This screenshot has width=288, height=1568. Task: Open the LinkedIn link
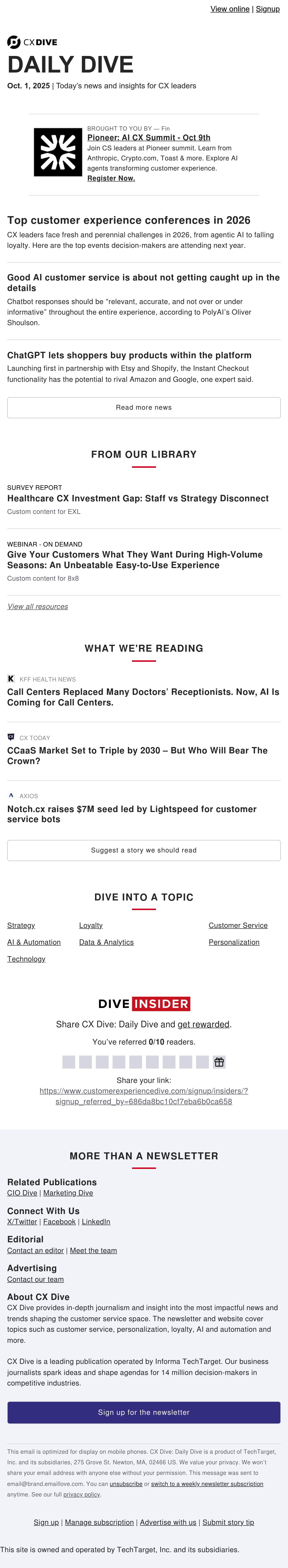click(x=96, y=1222)
